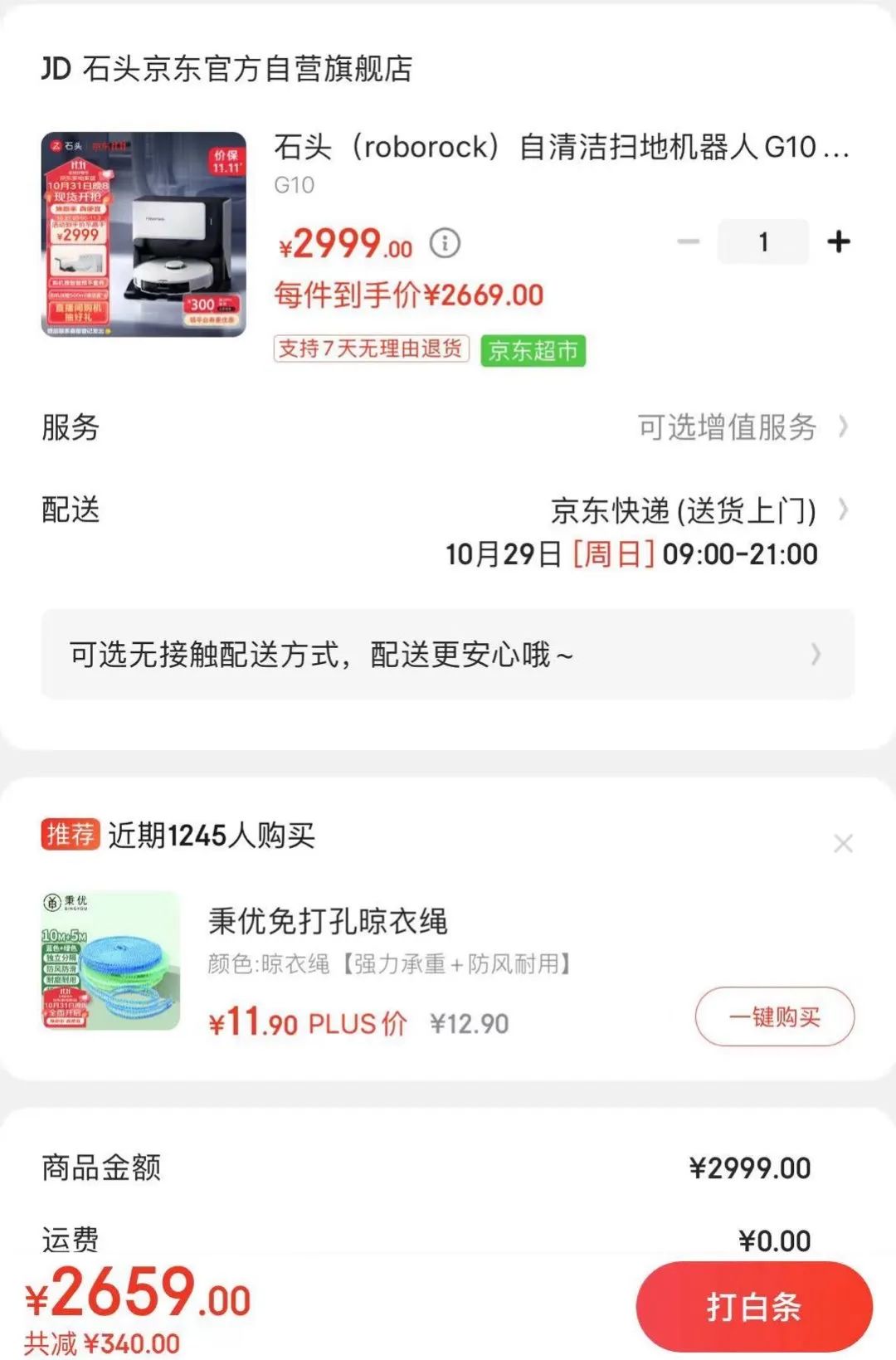
Task: View price info next to ¥2999.00
Action: pyautogui.click(x=445, y=243)
